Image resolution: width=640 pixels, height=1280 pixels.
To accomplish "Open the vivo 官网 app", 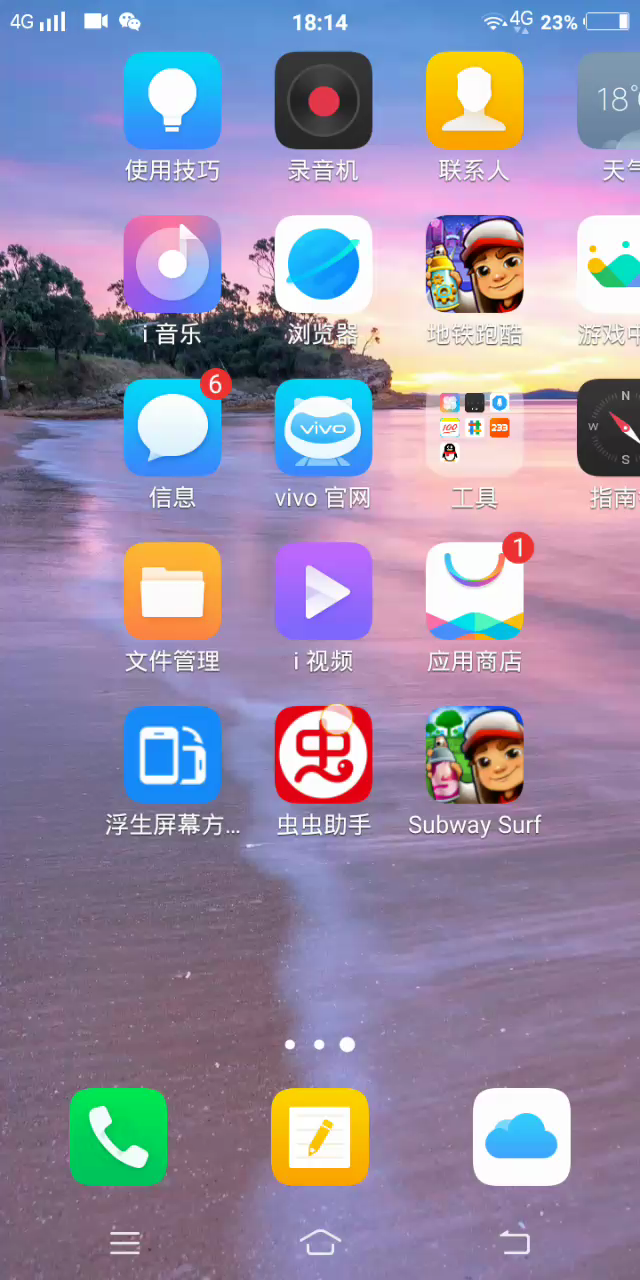I will [323, 427].
